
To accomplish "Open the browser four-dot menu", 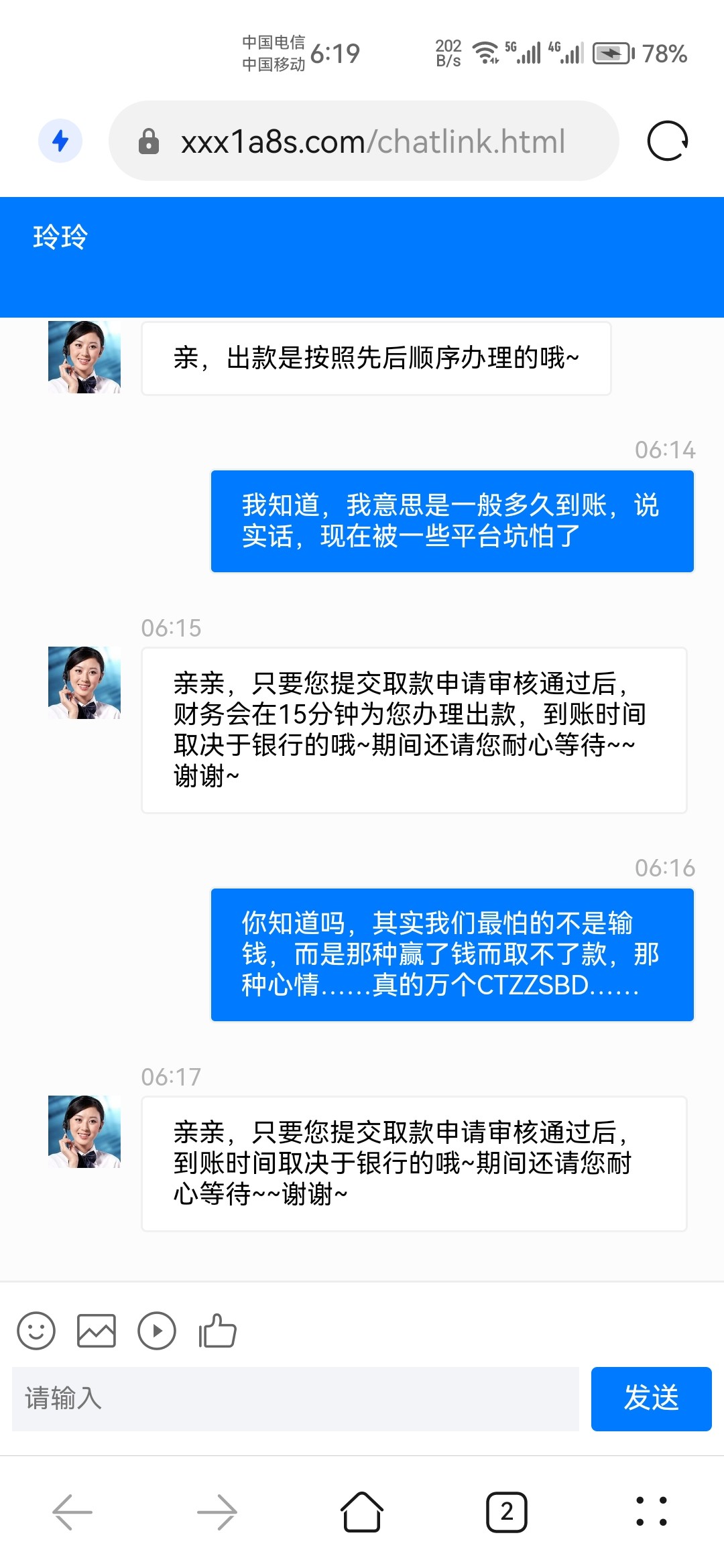I will coord(651,1512).
